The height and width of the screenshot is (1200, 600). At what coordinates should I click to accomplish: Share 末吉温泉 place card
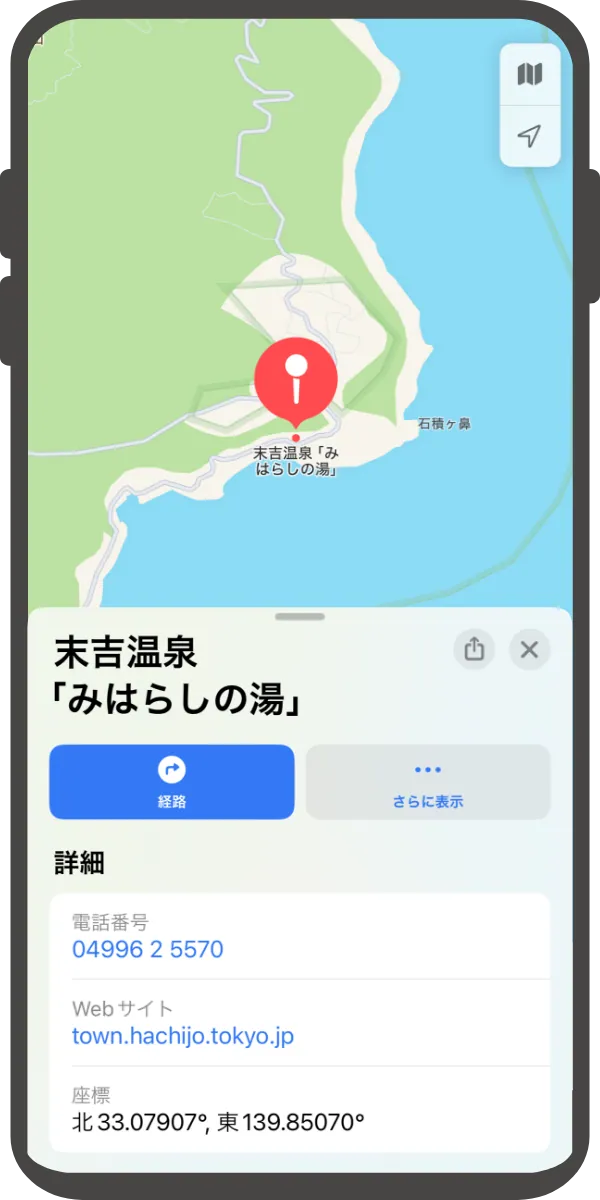tap(475, 650)
